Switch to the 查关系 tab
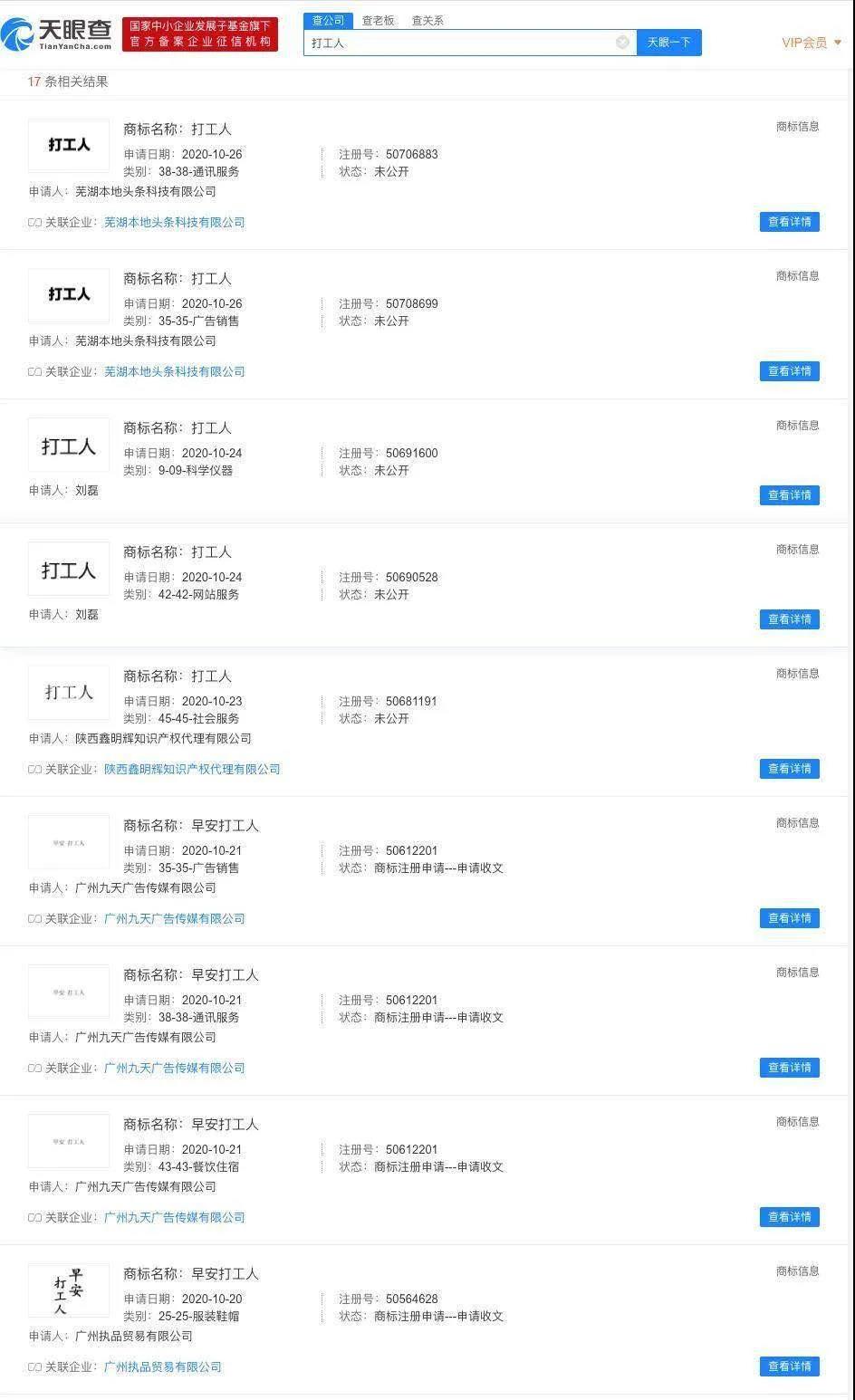The height and width of the screenshot is (1400, 855). pos(427,21)
